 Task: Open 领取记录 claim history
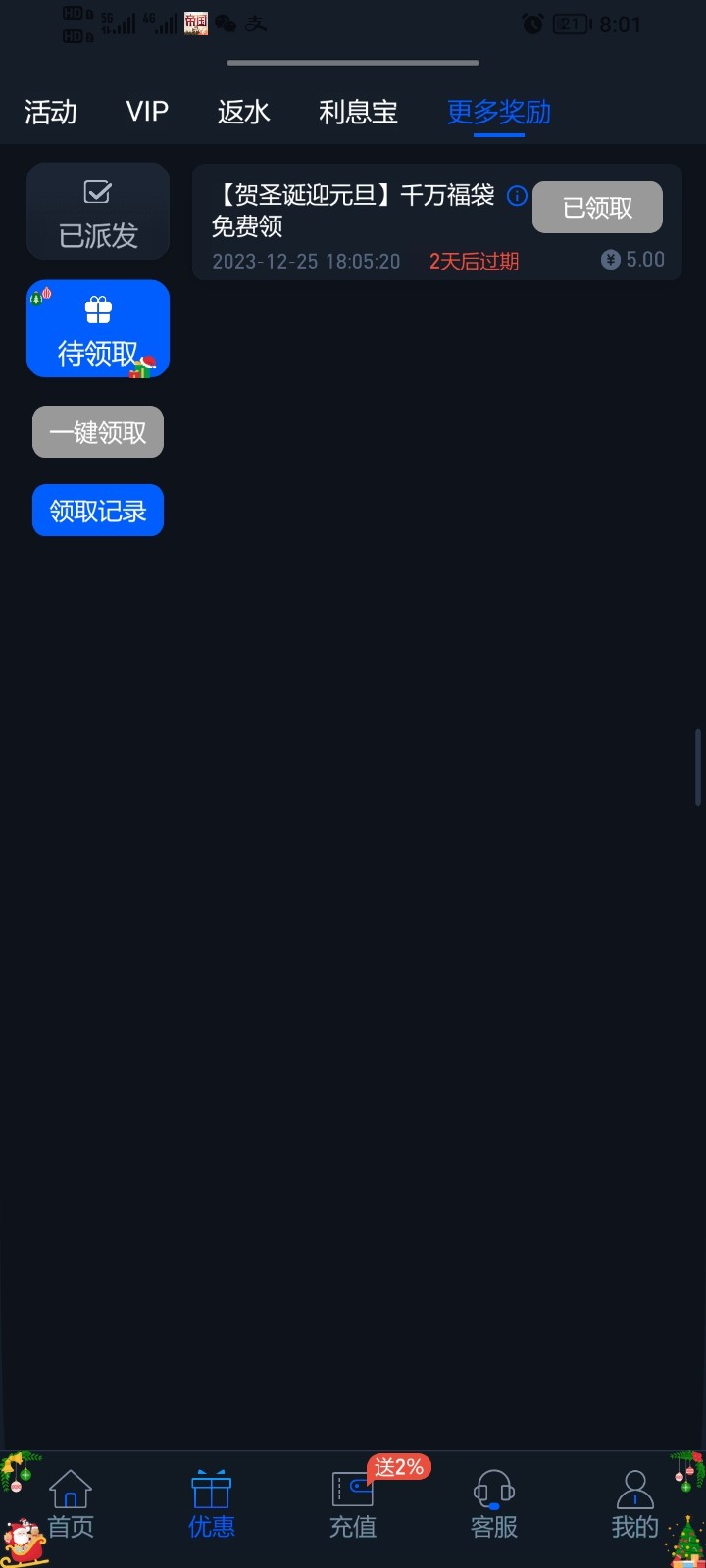coord(97,510)
